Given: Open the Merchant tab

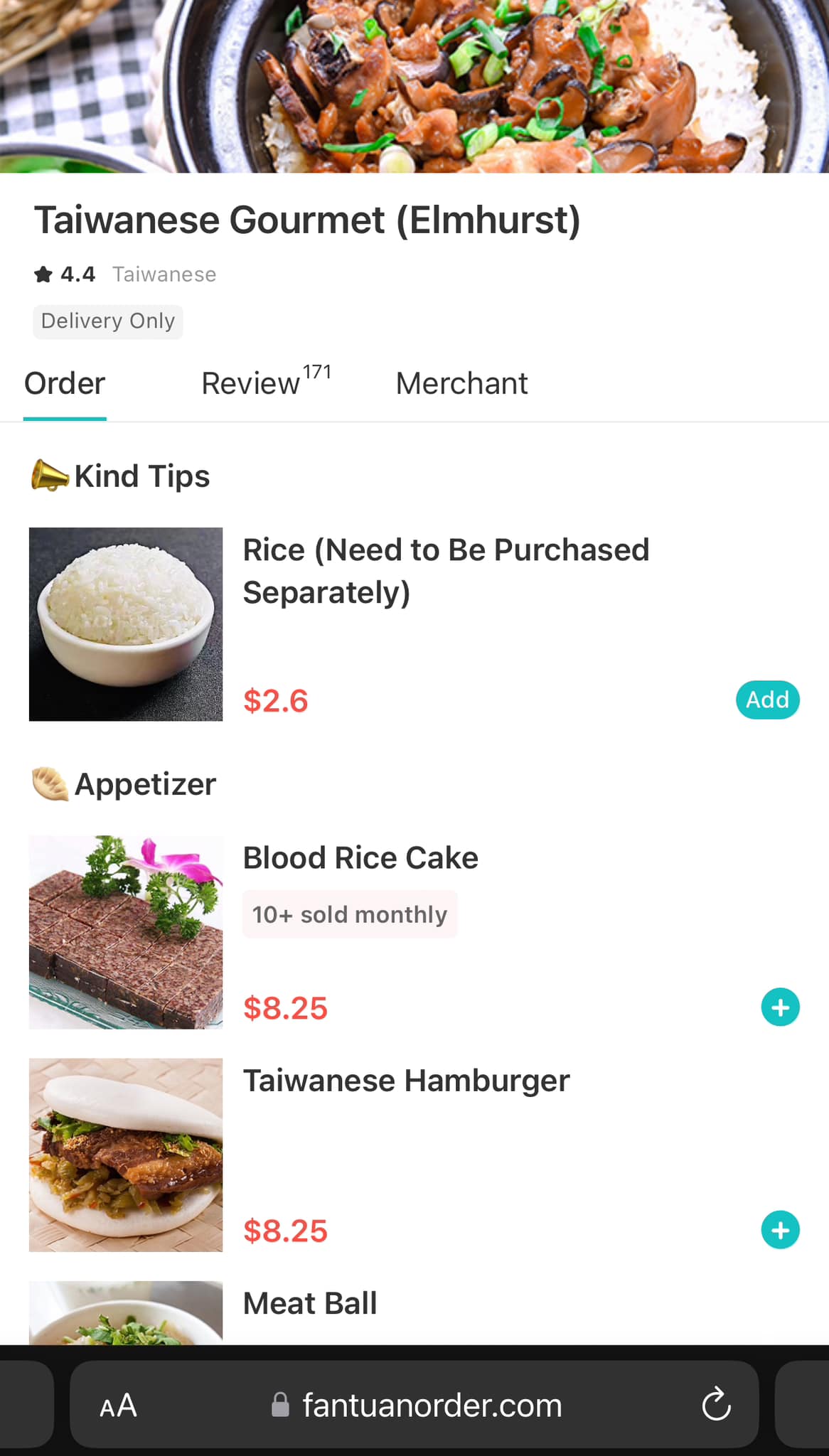Looking at the screenshot, I should 461,383.
